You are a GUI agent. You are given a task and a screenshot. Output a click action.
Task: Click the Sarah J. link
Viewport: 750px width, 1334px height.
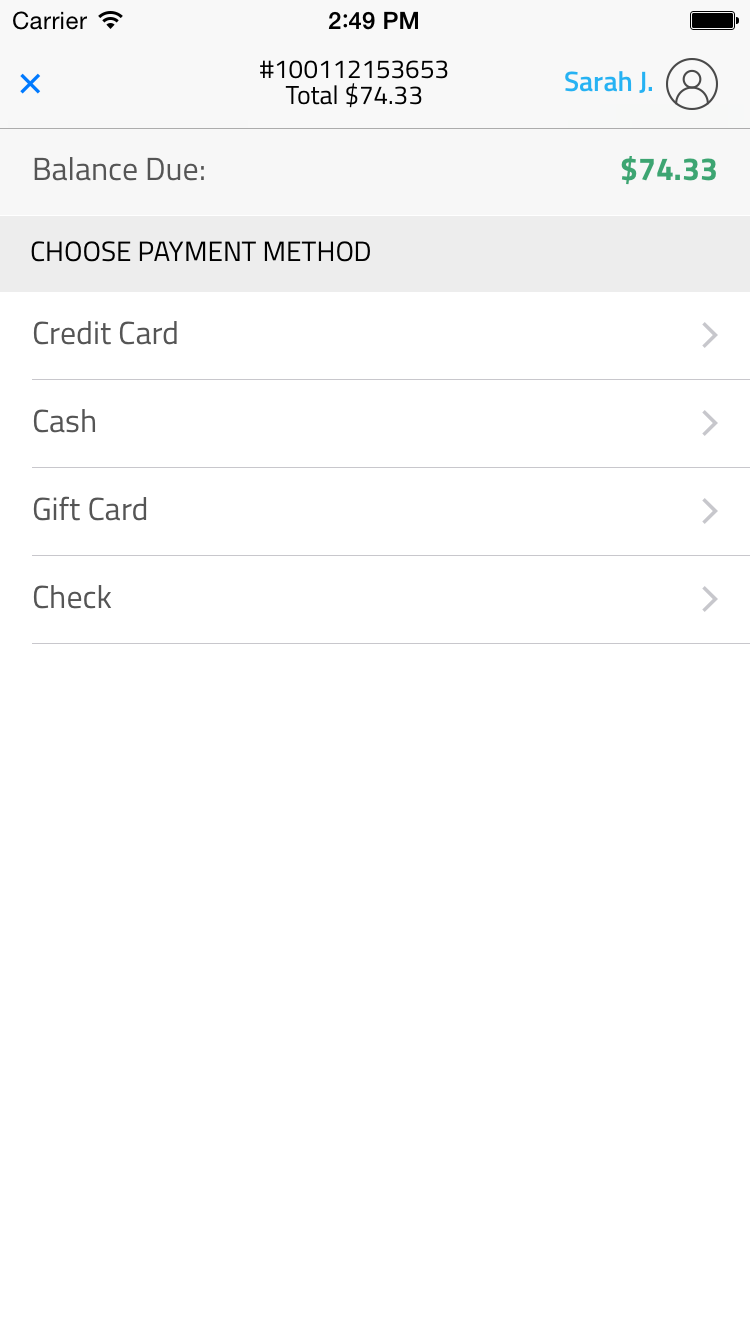coord(608,83)
